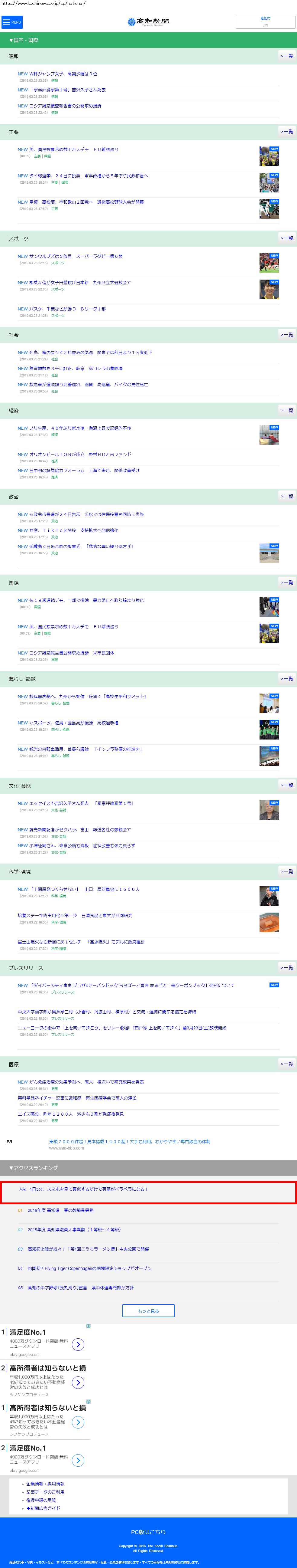Viewport: 297px width, 1568px height.
Task: Open the タイ総選挙 article
Action: pyautogui.click(x=82, y=176)
